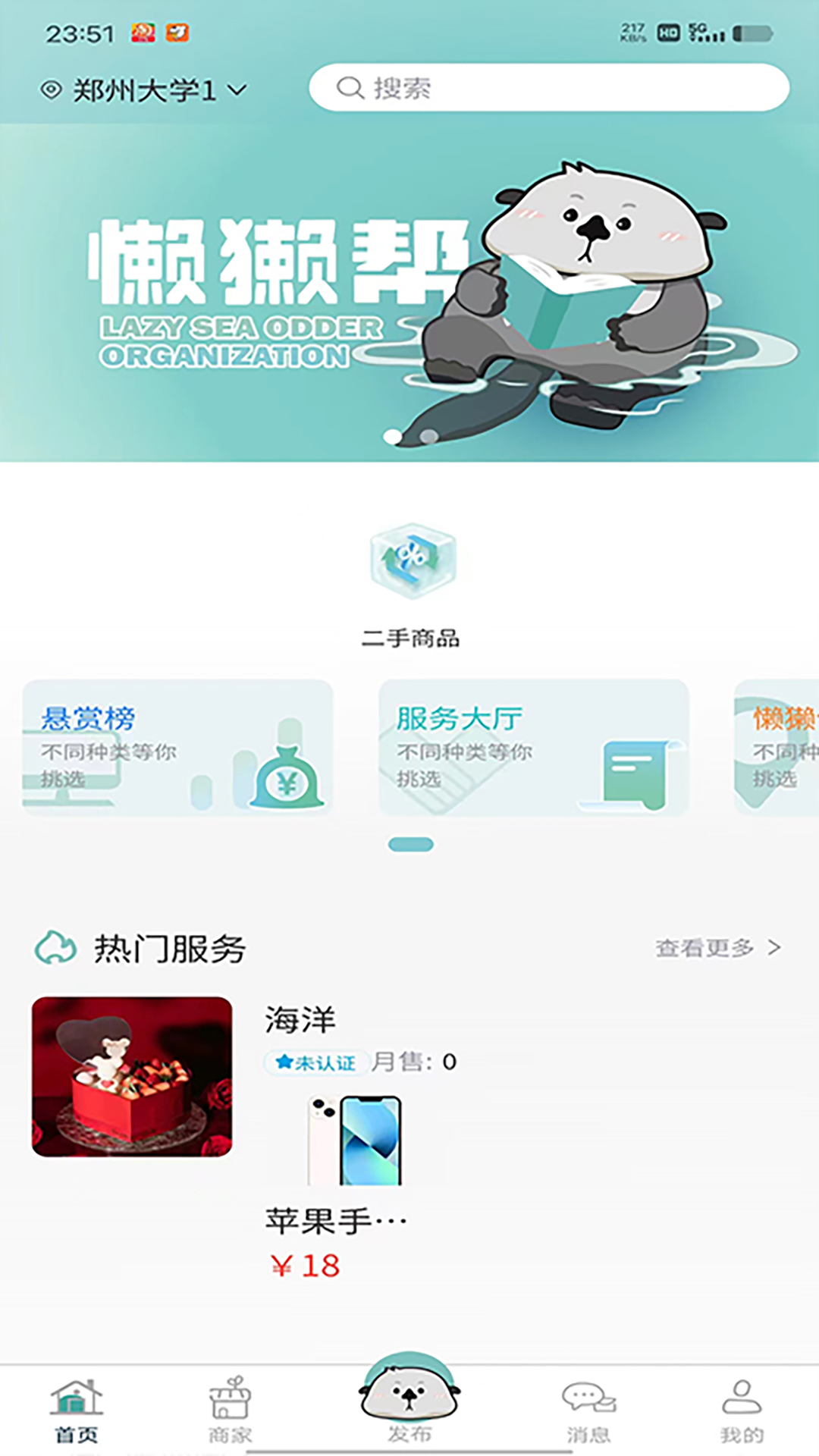
Task: View more via 查看更多
Action: (x=717, y=948)
